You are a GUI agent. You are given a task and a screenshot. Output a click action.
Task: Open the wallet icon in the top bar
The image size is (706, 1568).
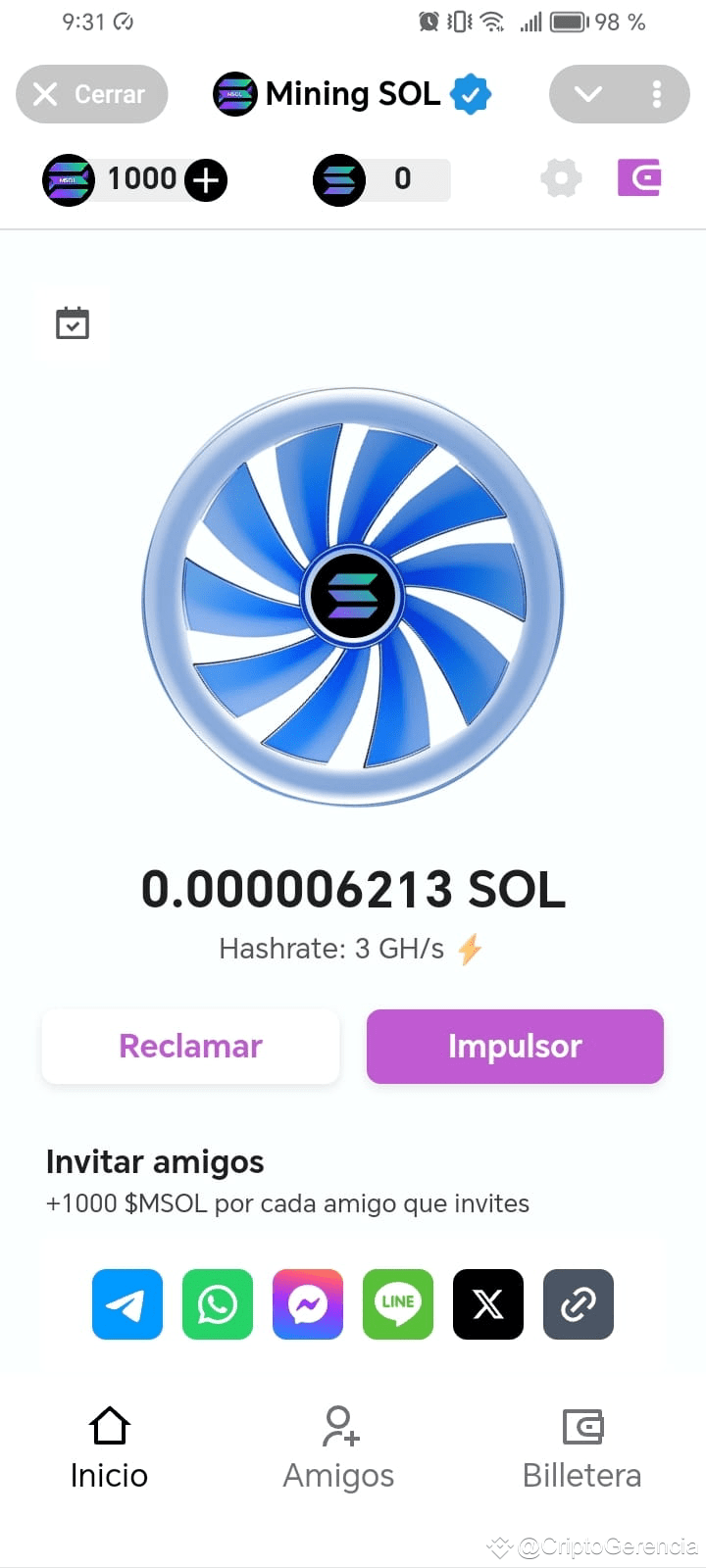pyautogui.click(x=638, y=178)
